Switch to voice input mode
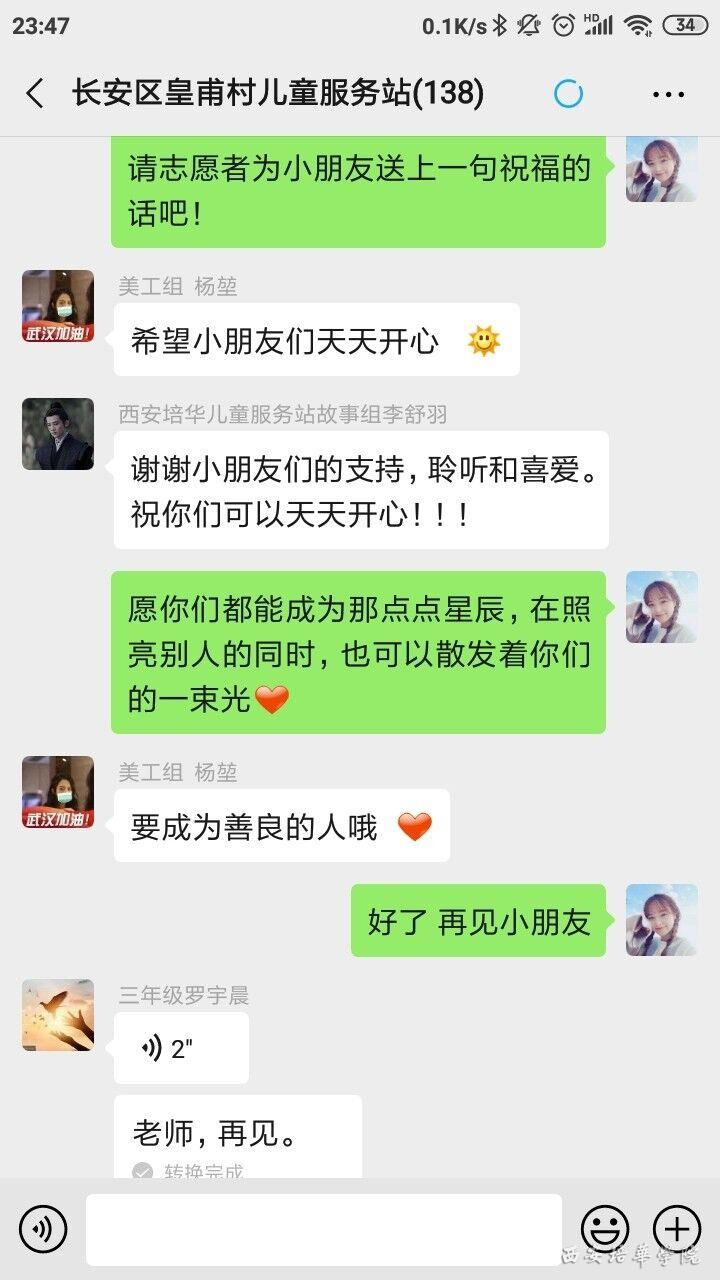The width and height of the screenshot is (720, 1280). (43, 1228)
